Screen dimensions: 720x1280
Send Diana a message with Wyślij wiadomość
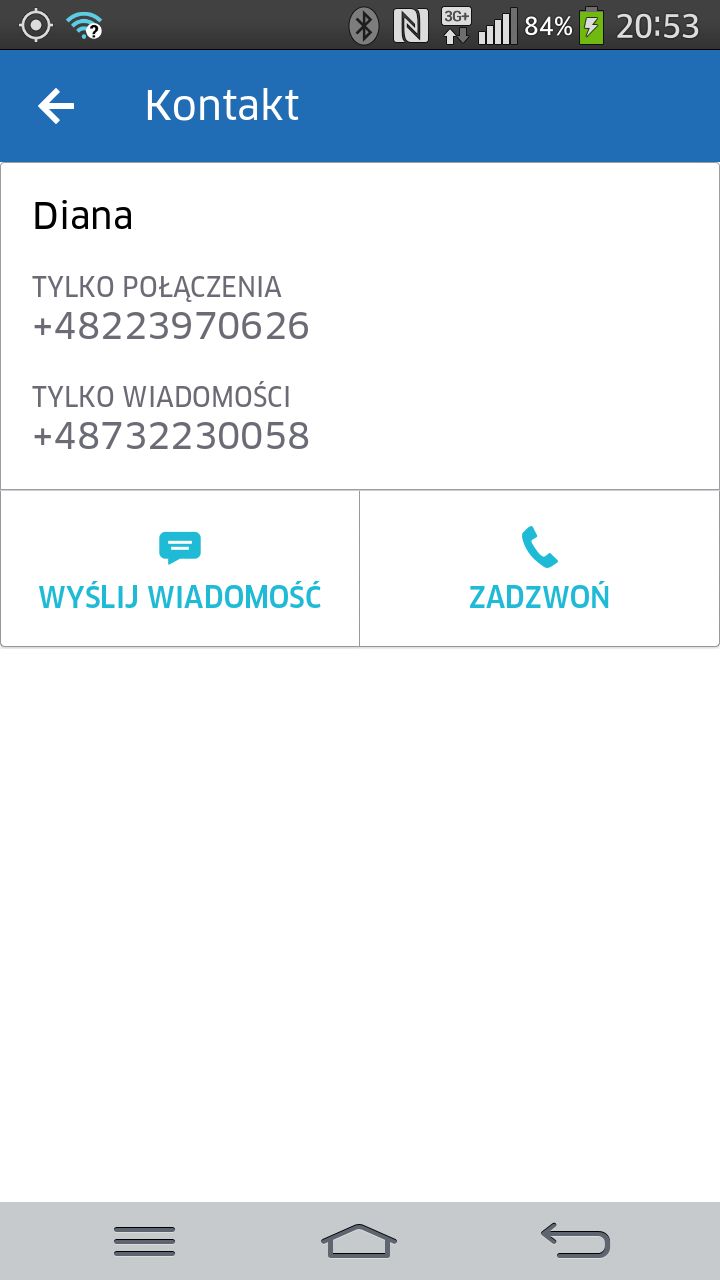tap(180, 570)
